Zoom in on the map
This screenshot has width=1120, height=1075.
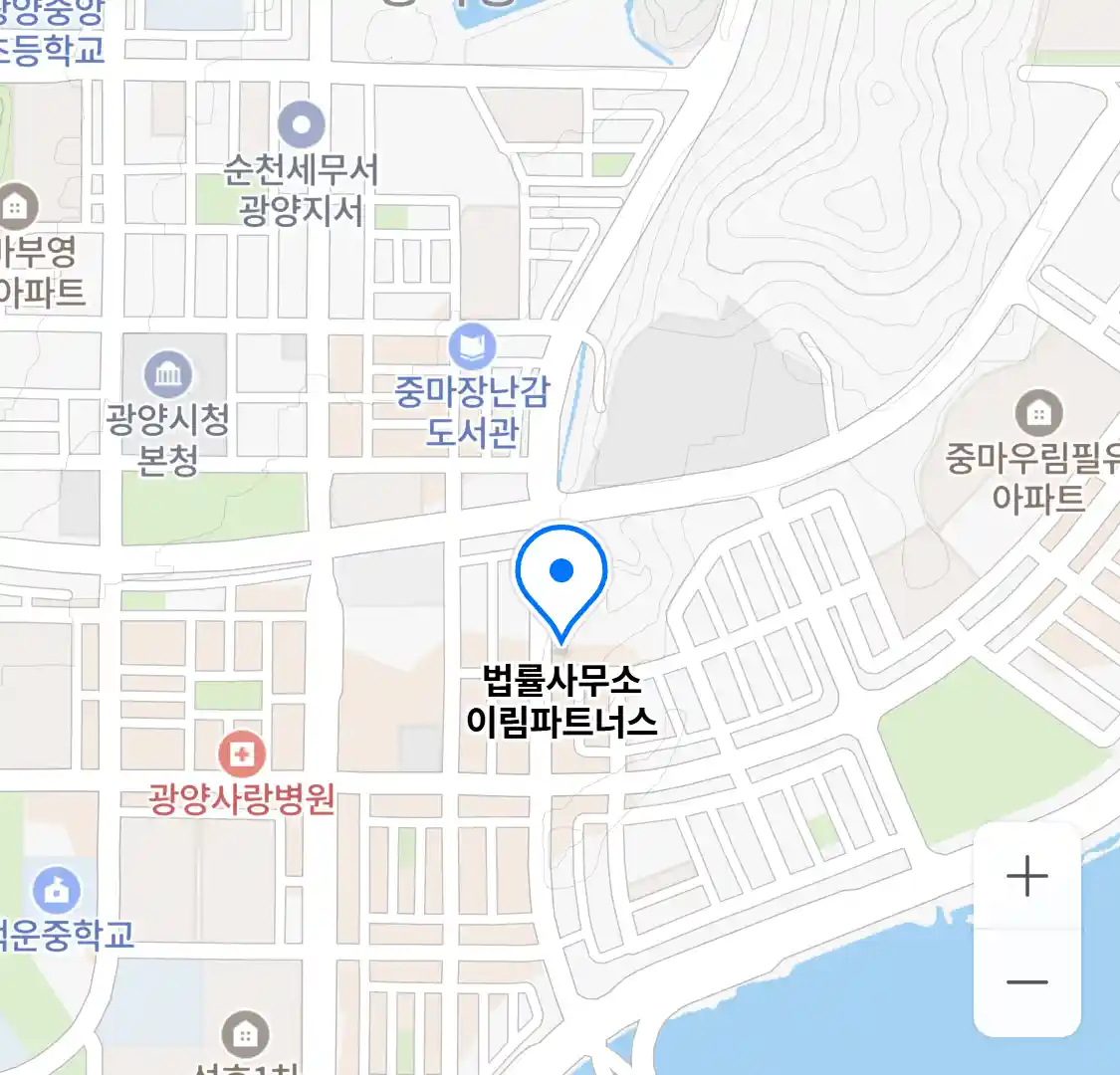pyautogui.click(x=1026, y=877)
